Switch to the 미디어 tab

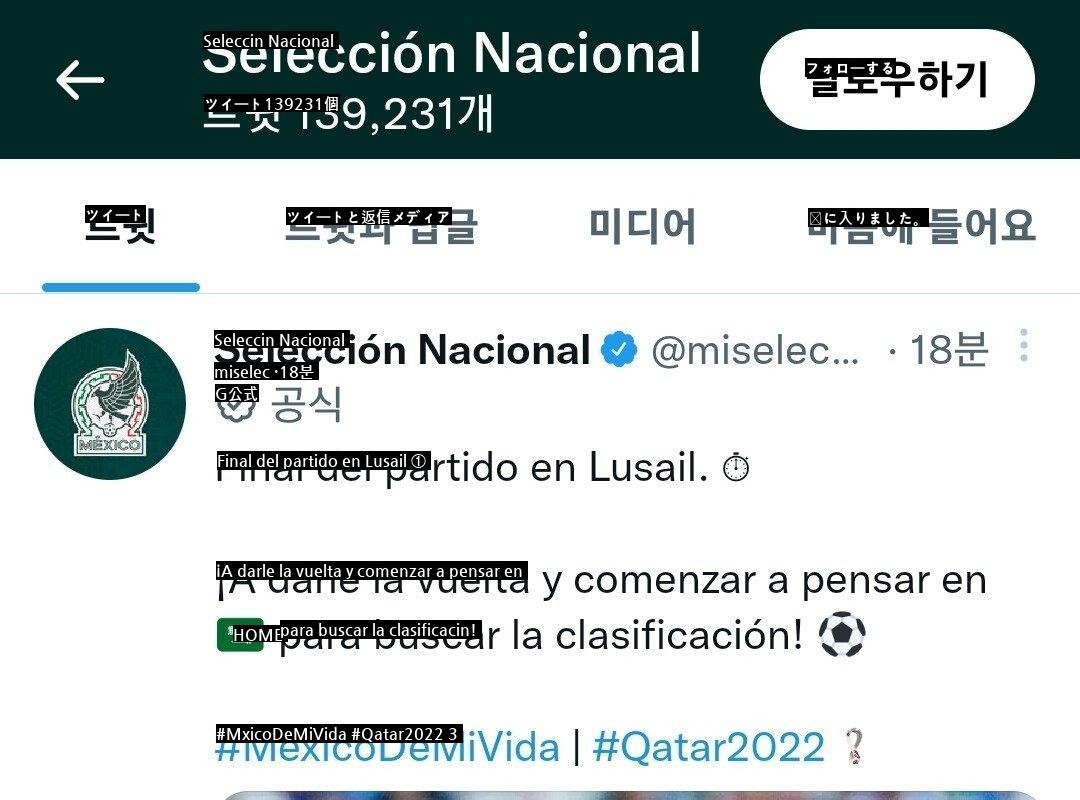tap(642, 227)
